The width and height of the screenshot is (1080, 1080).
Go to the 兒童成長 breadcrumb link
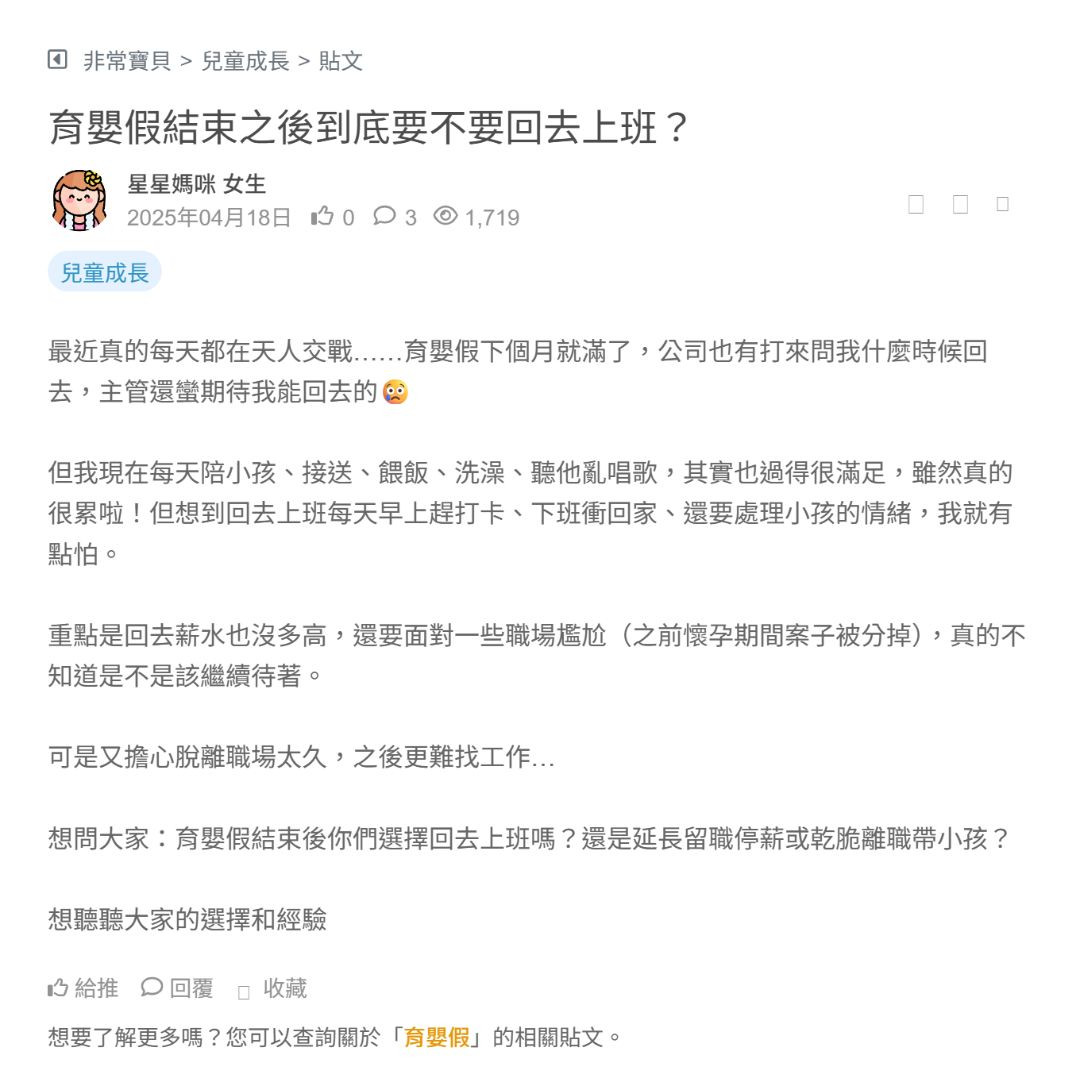pyautogui.click(x=245, y=61)
